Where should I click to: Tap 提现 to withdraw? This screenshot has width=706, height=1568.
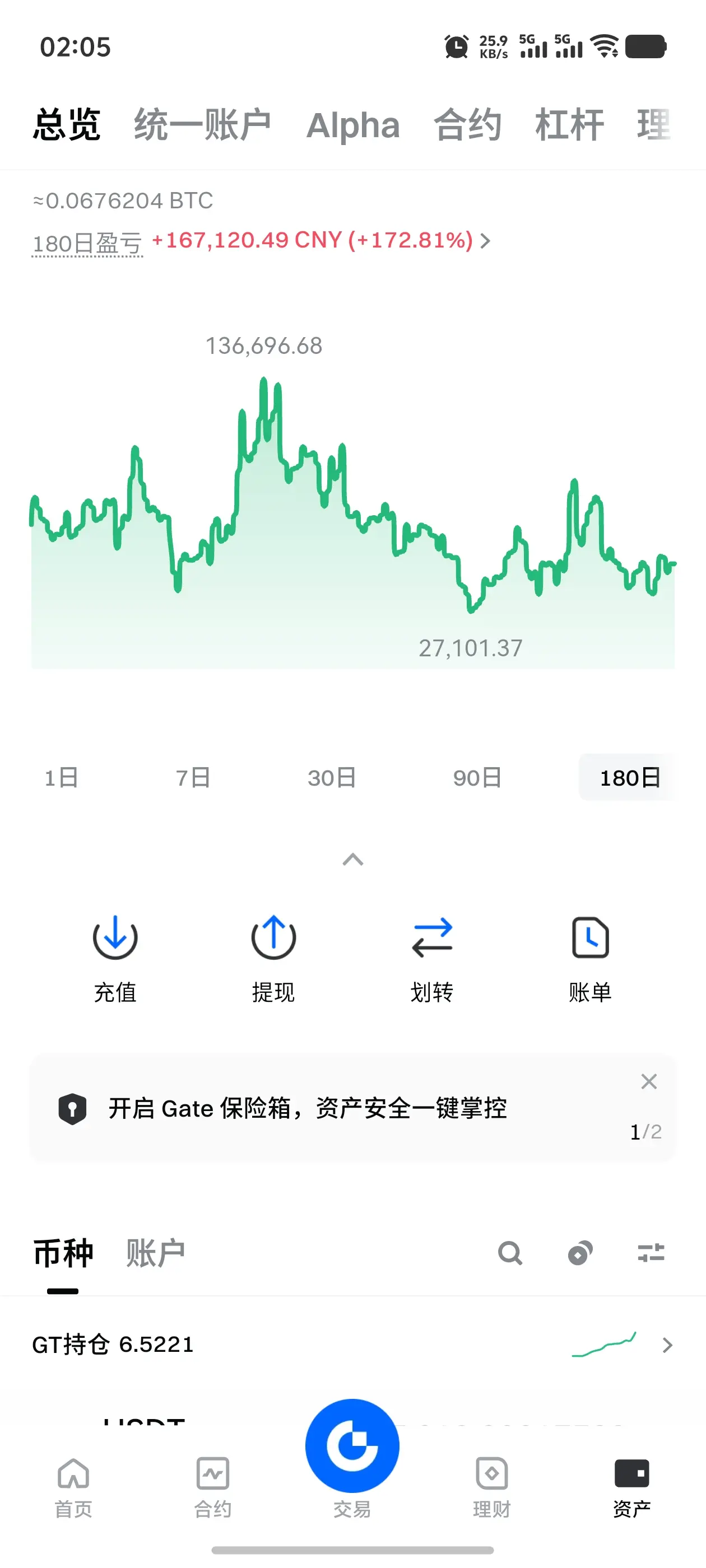click(273, 959)
